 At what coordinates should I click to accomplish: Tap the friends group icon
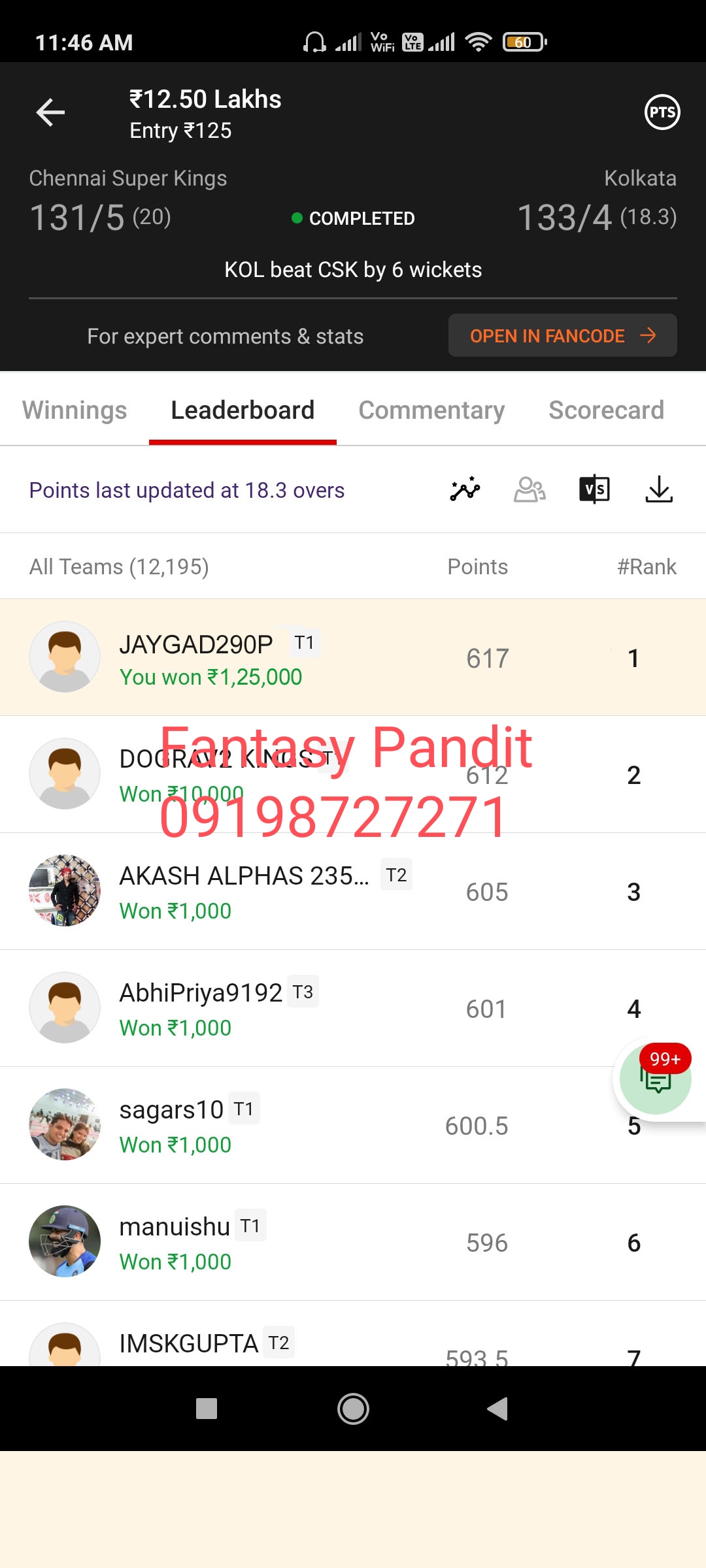click(x=530, y=489)
